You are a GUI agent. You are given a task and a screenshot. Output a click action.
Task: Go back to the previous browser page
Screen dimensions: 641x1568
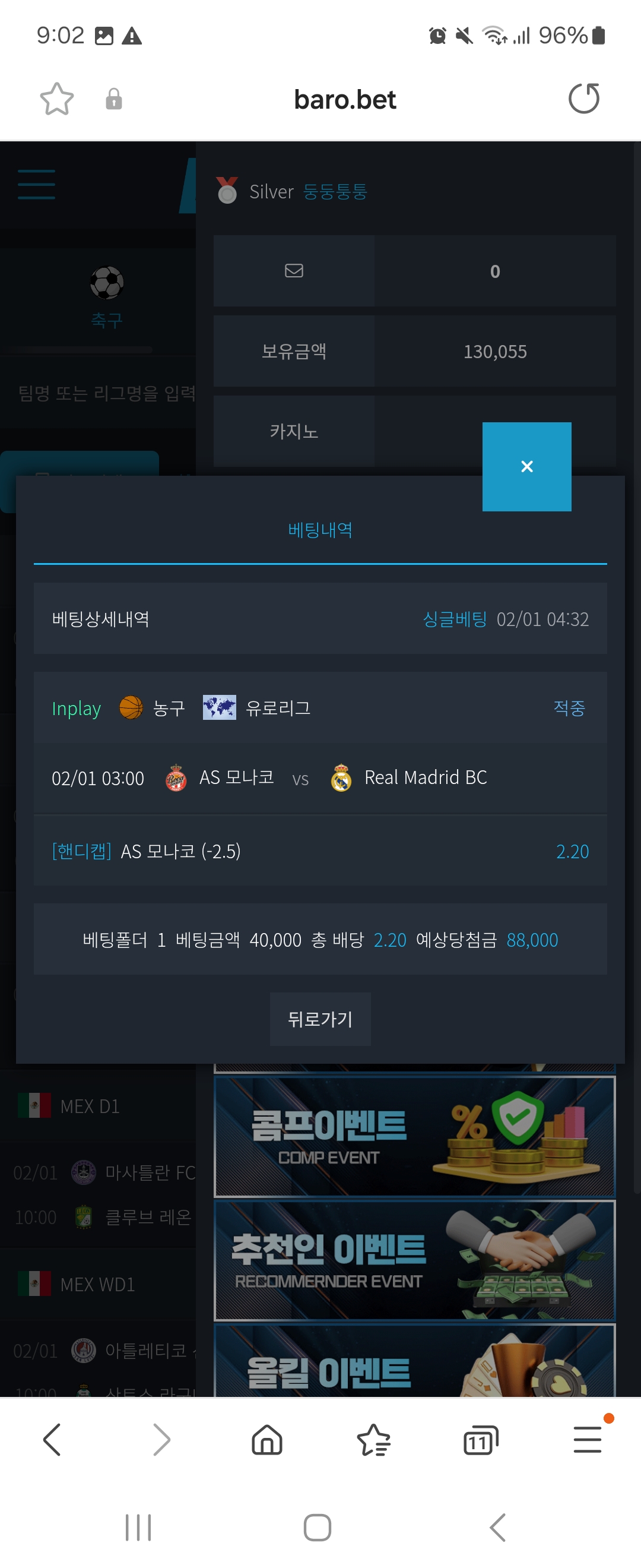coord(52,1440)
